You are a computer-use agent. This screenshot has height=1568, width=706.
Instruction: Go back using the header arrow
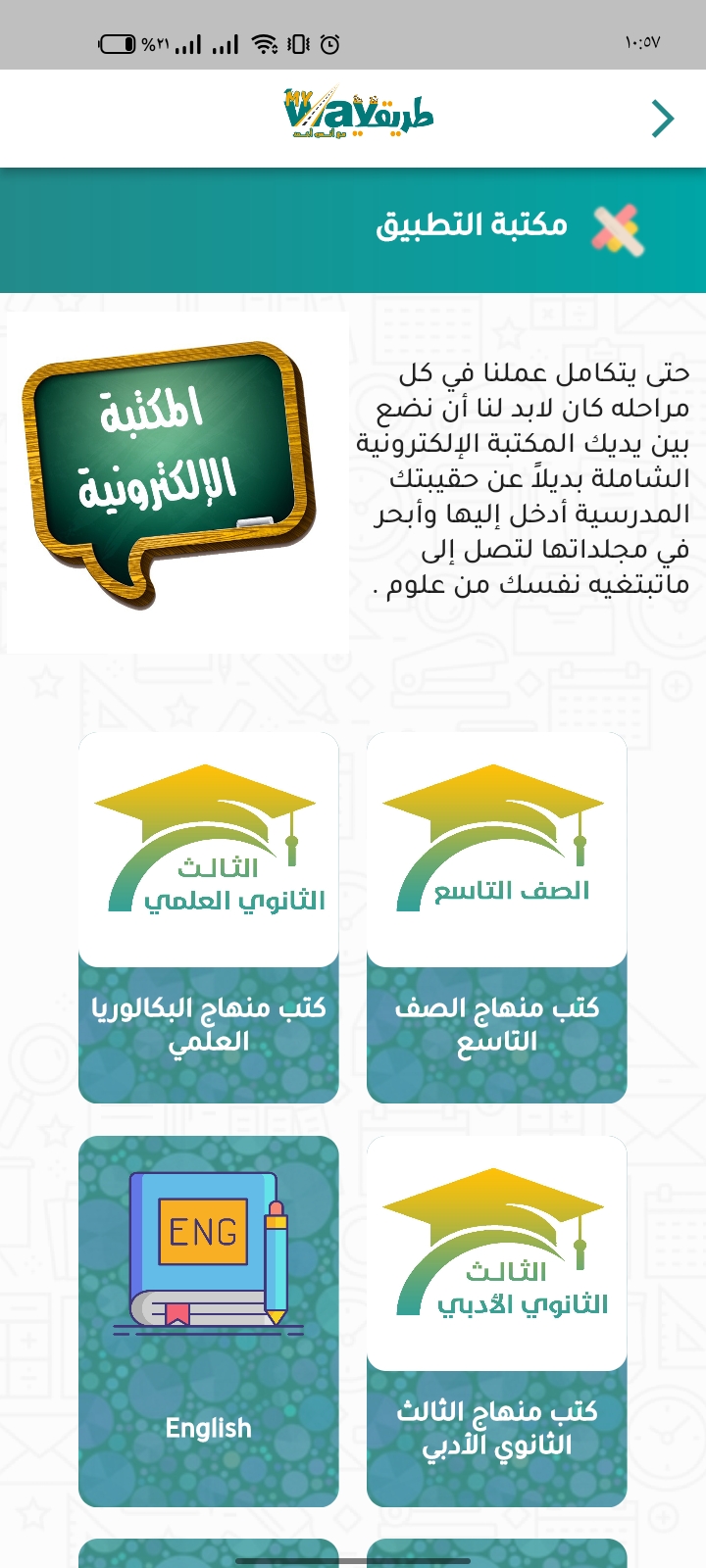[663, 119]
